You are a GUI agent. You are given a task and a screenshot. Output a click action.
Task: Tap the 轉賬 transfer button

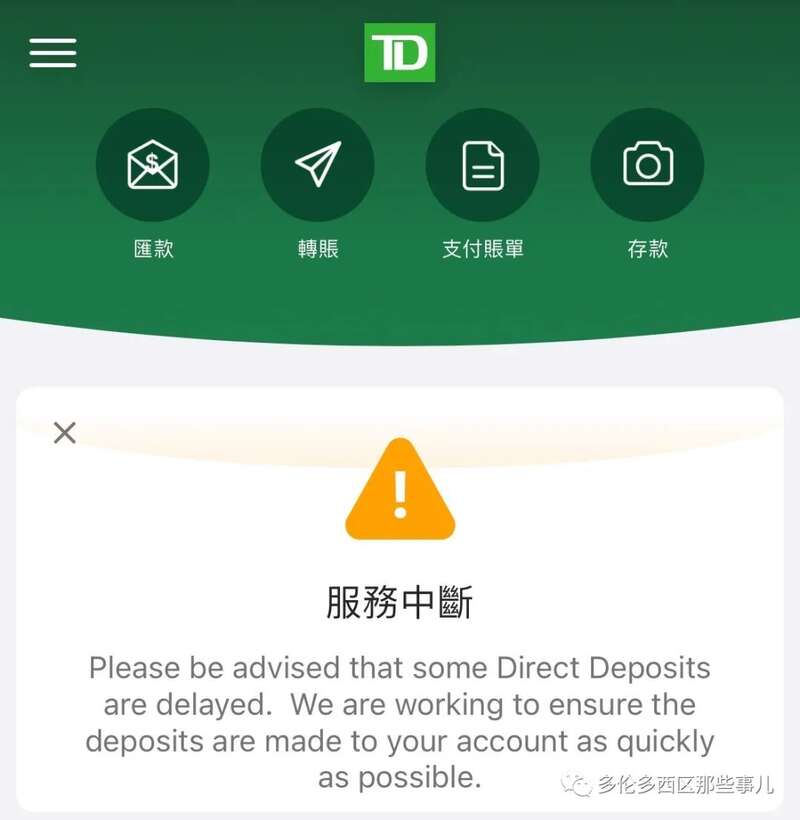tap(317, 165)
